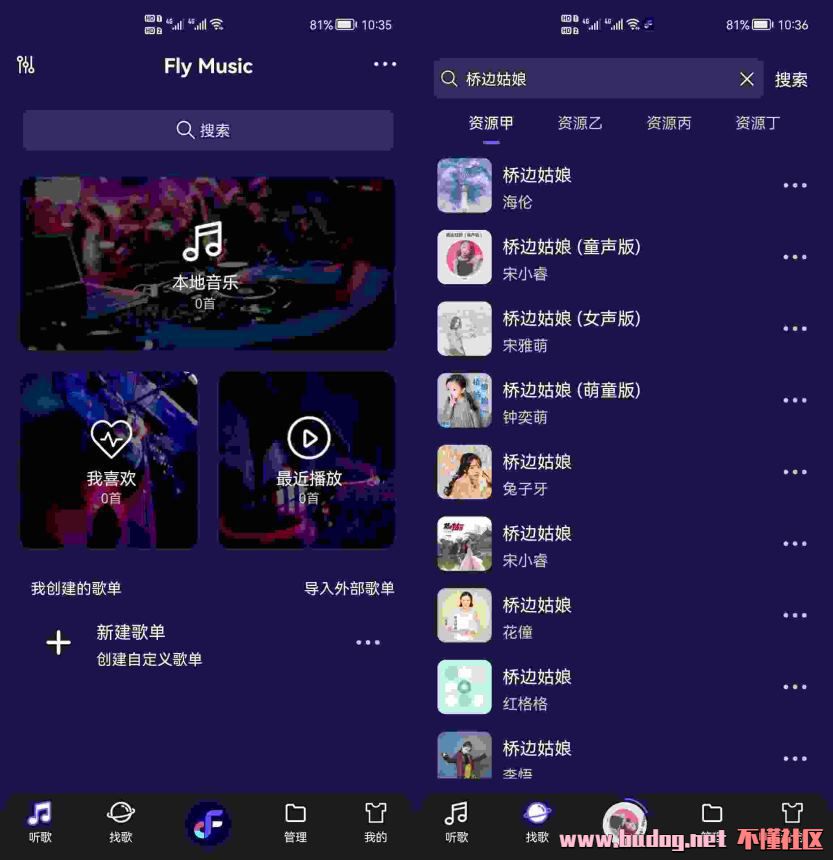Create a playlist via 新建歌单
The height and width of the screenshot is (860, 833).
130,644
